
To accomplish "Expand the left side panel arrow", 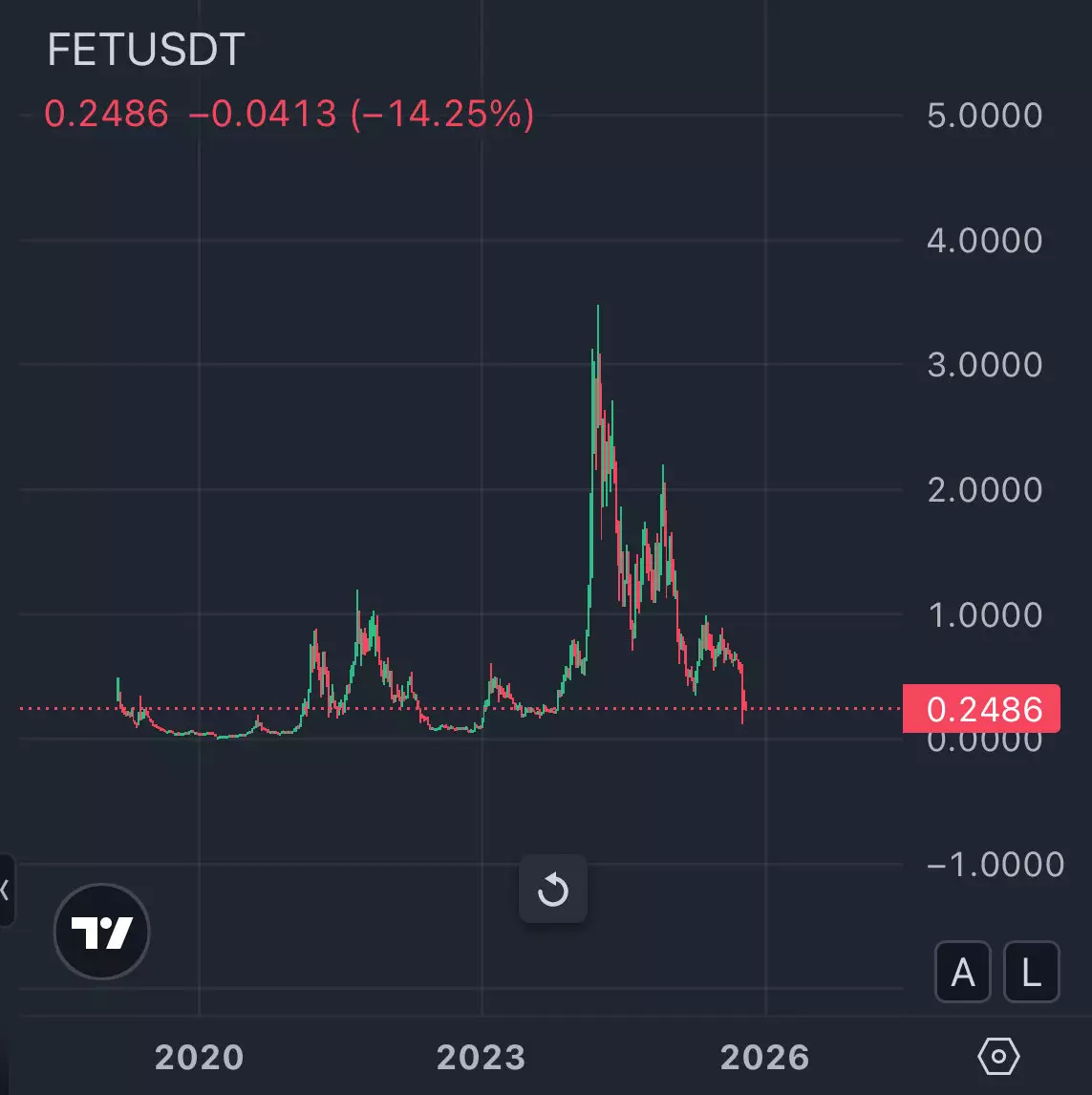I will [x=6, y=891].
